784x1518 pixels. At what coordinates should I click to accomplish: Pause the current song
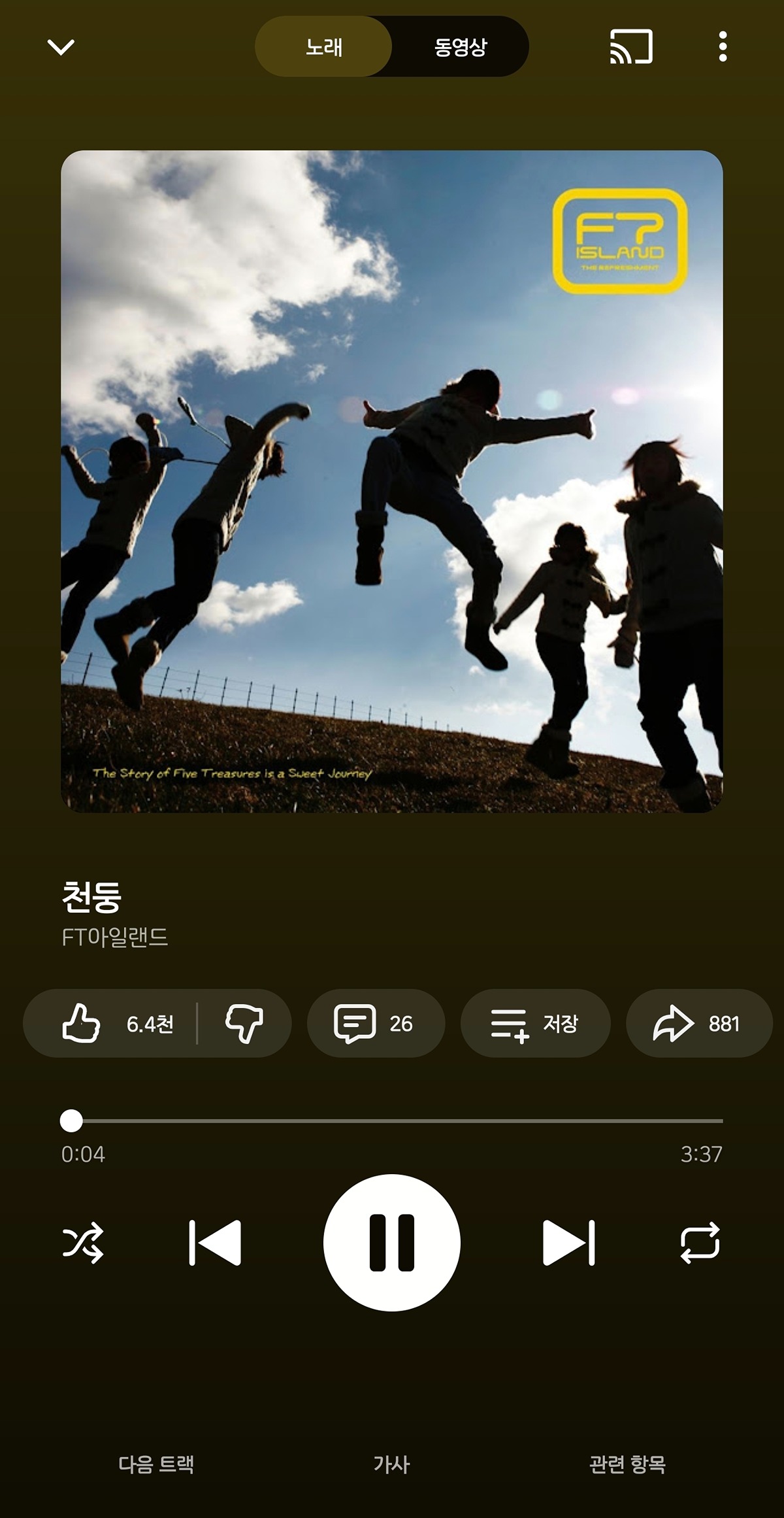[x=392, y=1242]
